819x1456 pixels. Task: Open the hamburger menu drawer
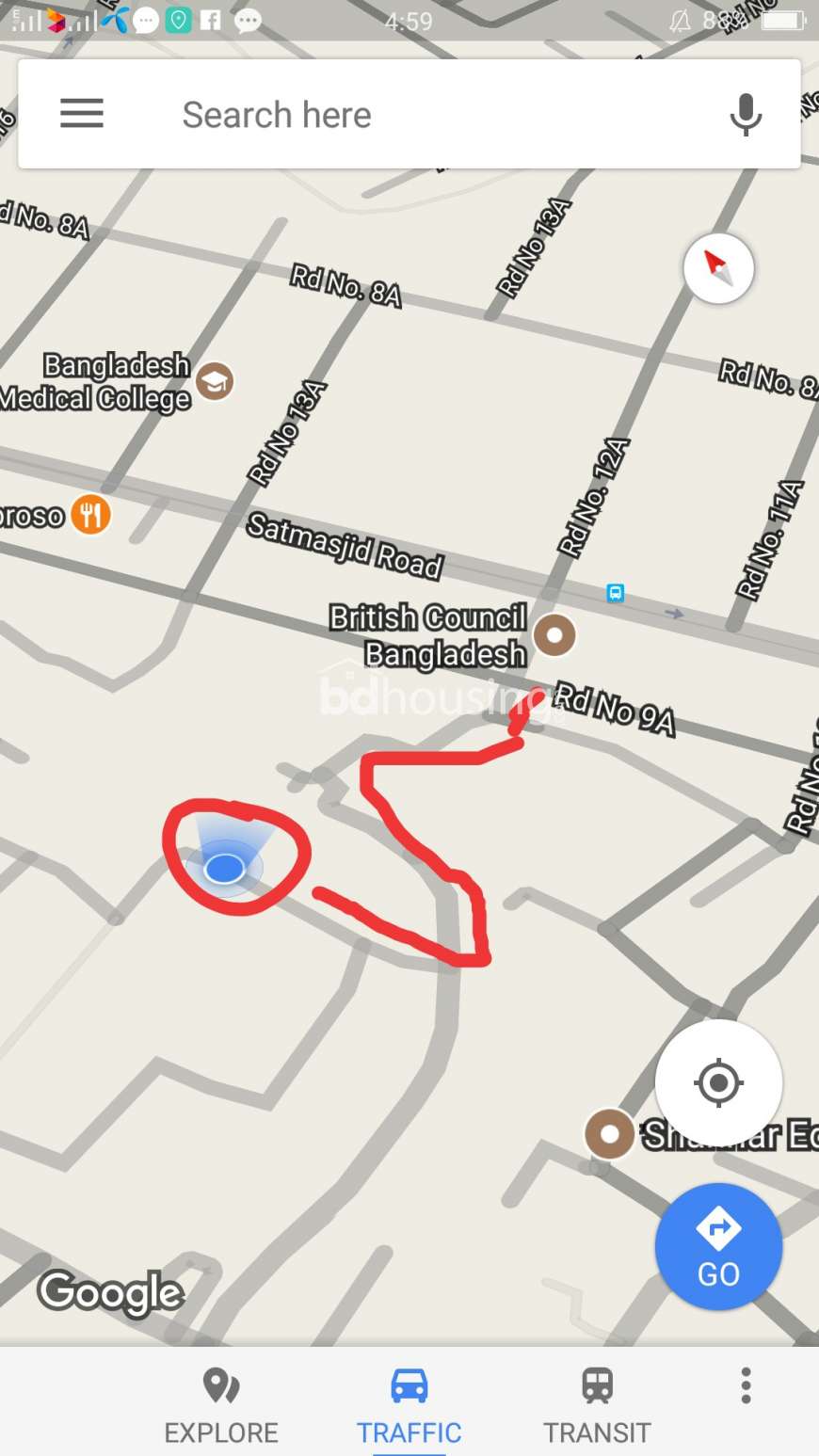click(82, 114)
